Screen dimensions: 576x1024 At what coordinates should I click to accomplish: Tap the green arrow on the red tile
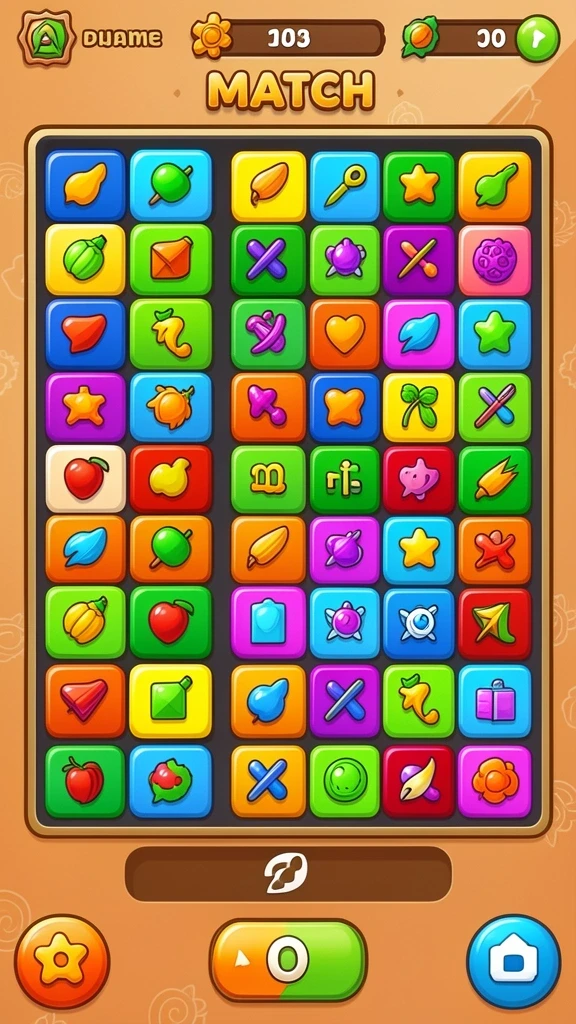click(494, 622)
